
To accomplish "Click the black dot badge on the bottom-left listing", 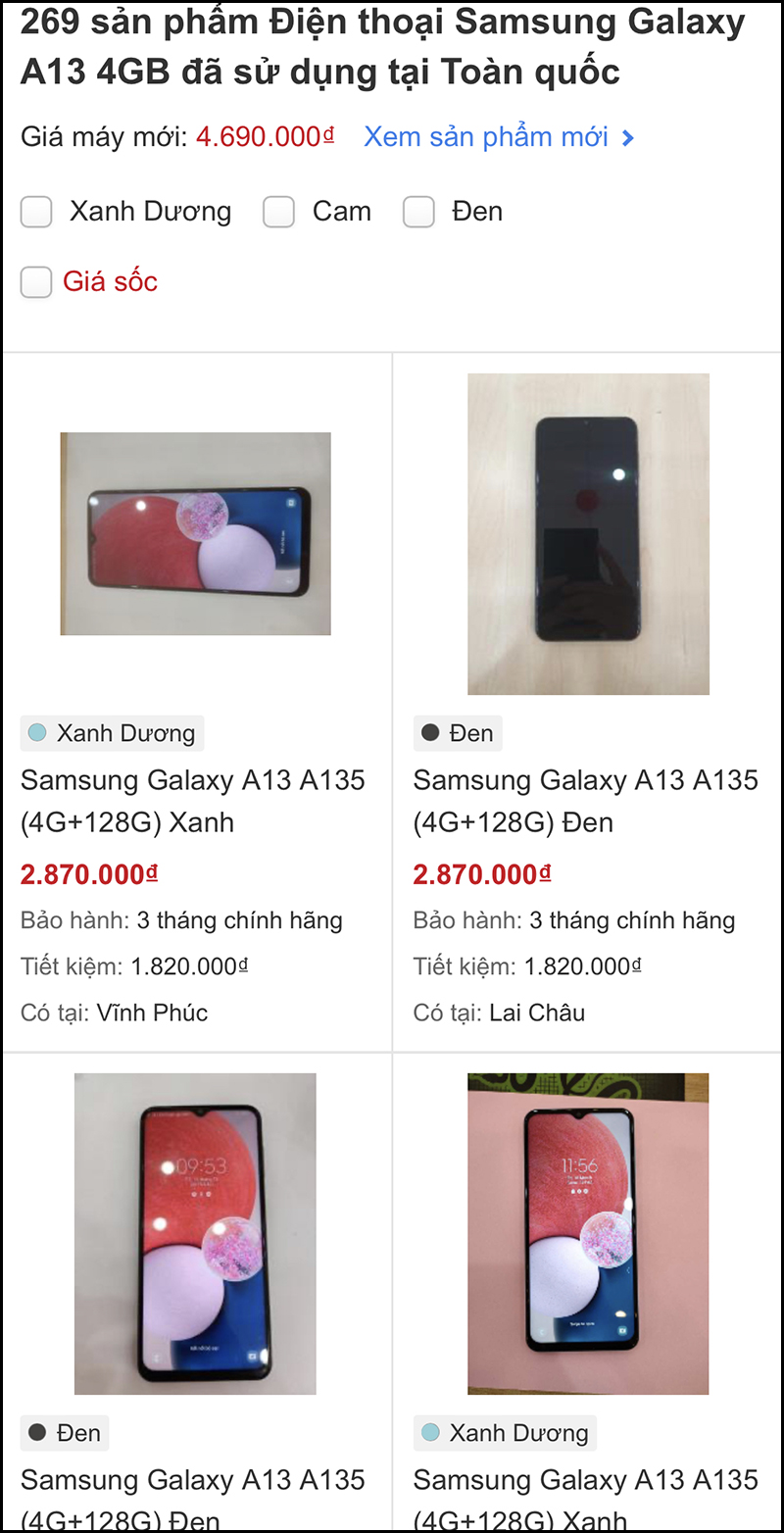I will coord(35,1432).
